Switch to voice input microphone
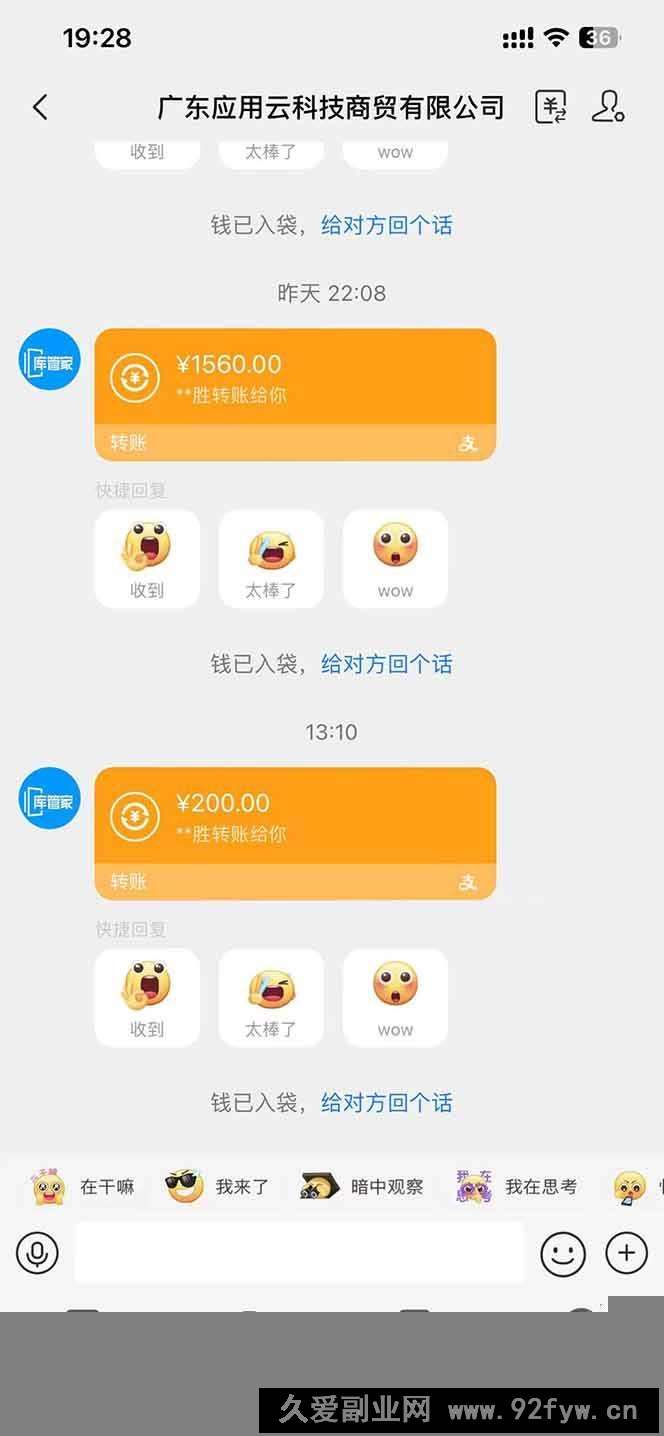The width and height of the screenshot is (664, 1436). (38, 1253)
